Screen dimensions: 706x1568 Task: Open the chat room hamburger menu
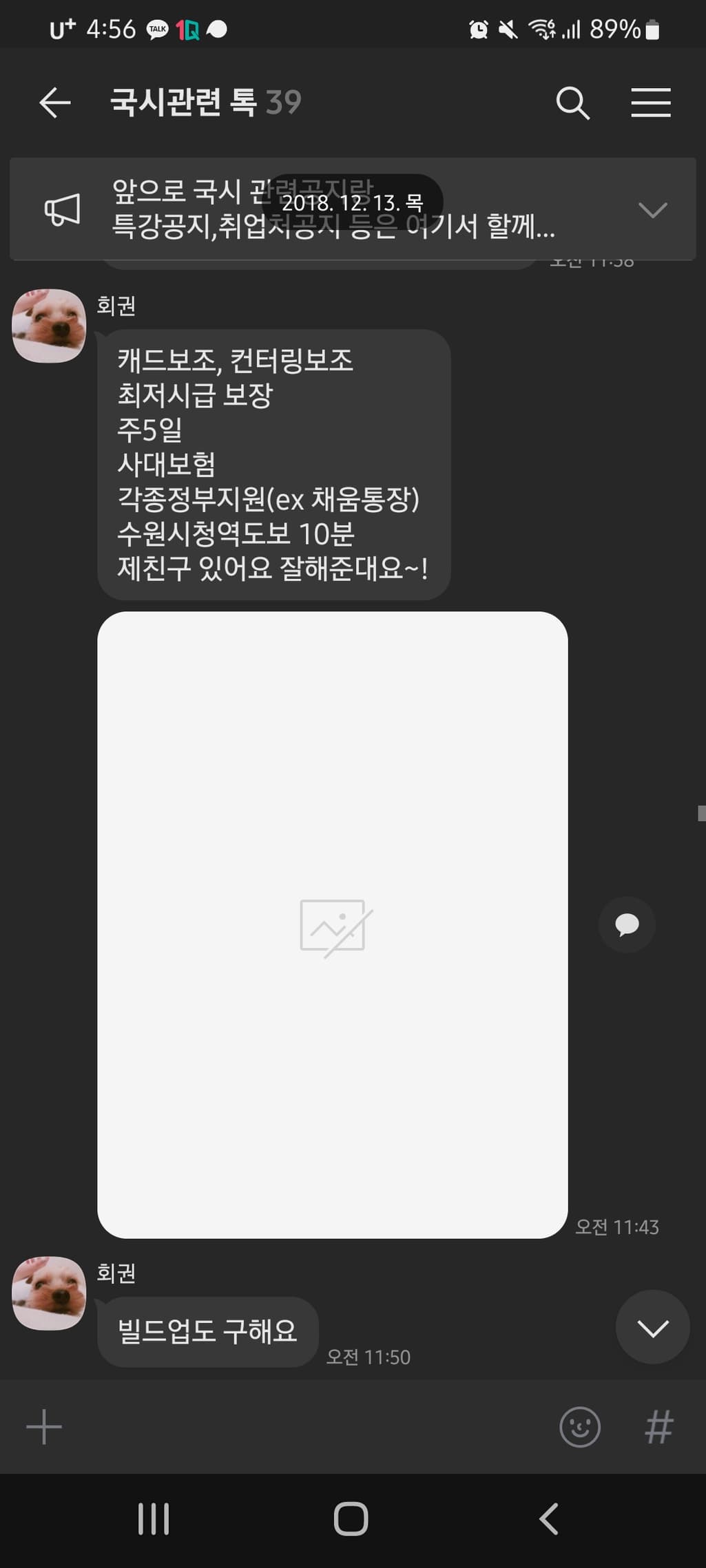(650, 103)
